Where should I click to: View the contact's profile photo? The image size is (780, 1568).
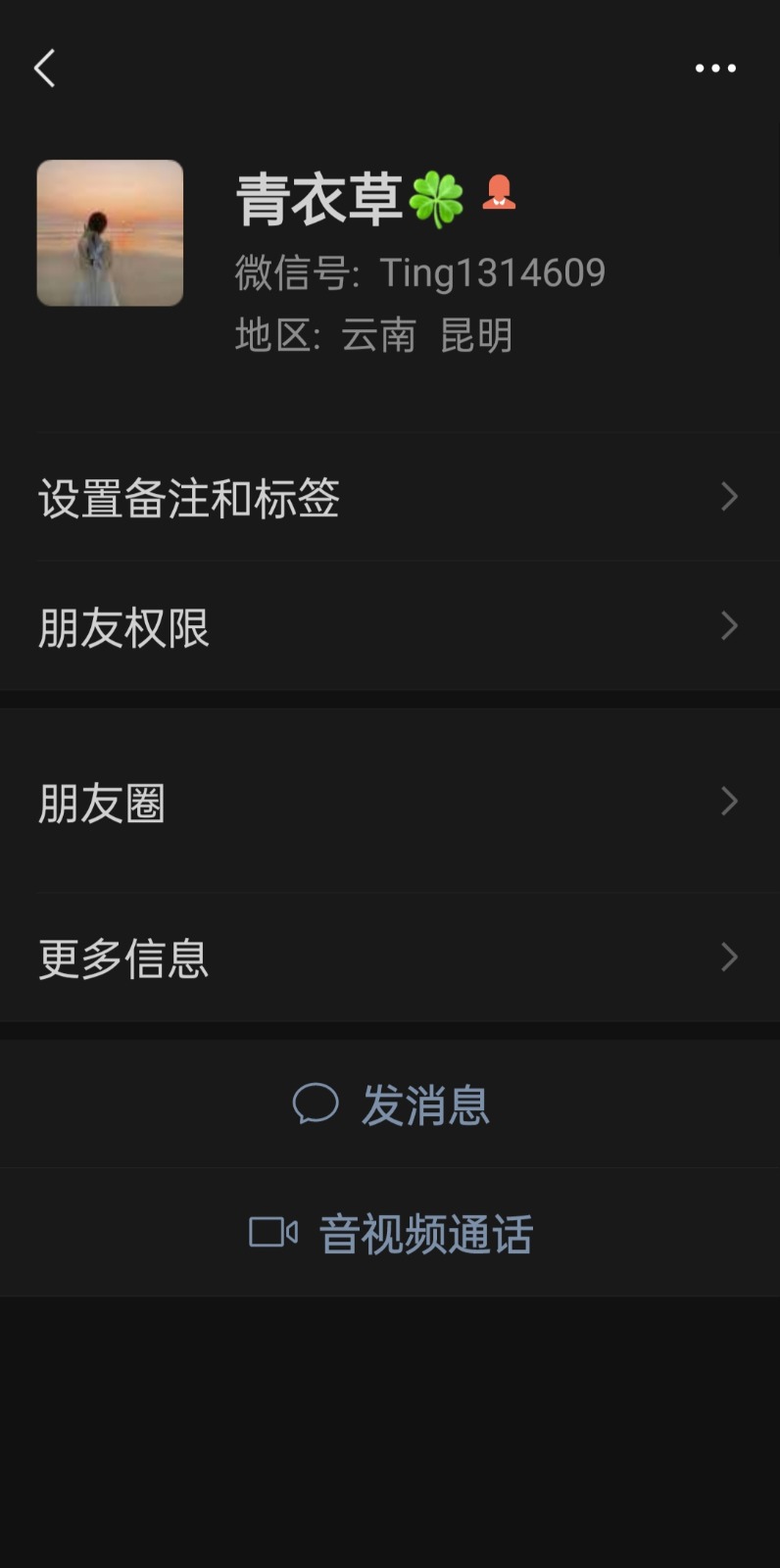(x=110, y=233)
